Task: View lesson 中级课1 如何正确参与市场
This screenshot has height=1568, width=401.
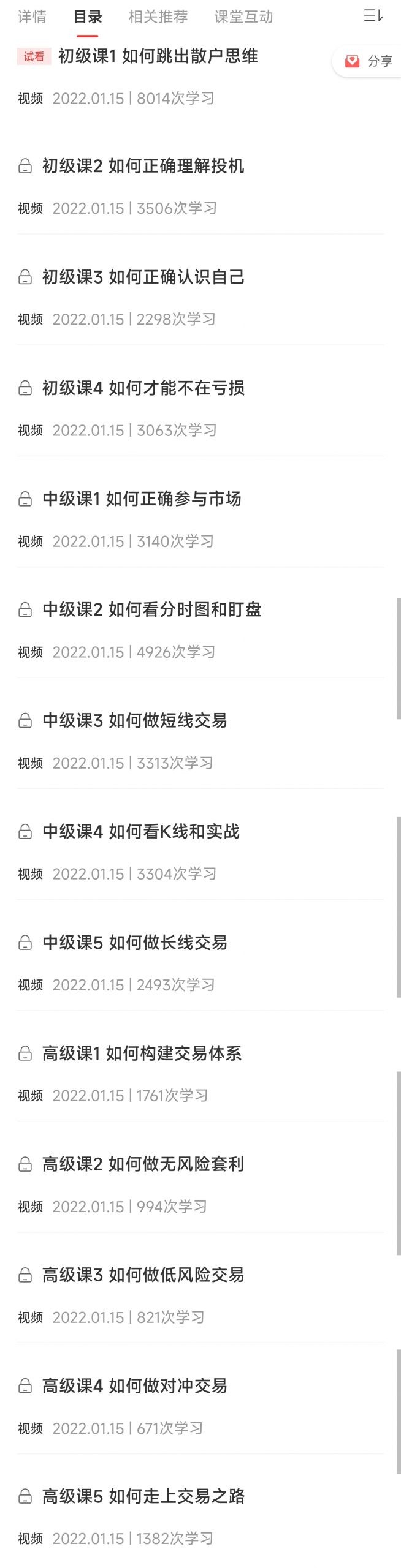Action: pyautogui.click(x=142, y=499)
